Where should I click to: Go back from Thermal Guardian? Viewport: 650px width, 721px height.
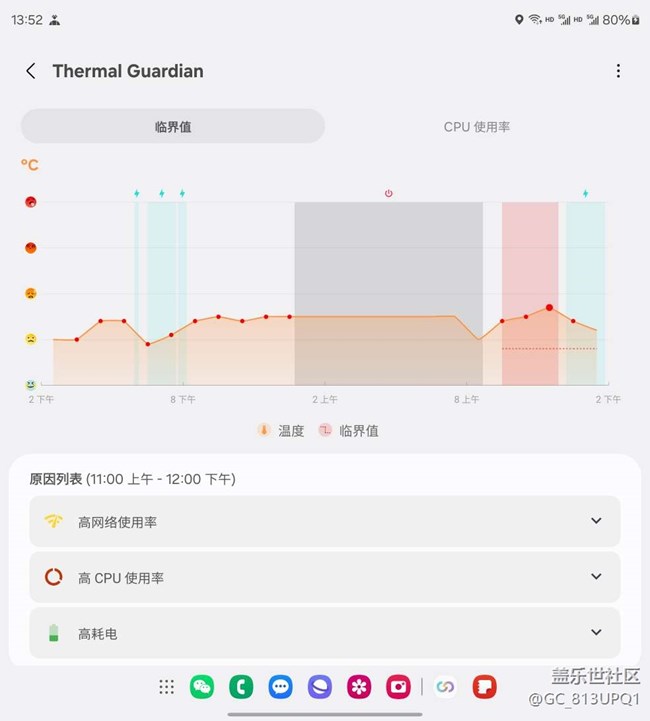(31, 71)
